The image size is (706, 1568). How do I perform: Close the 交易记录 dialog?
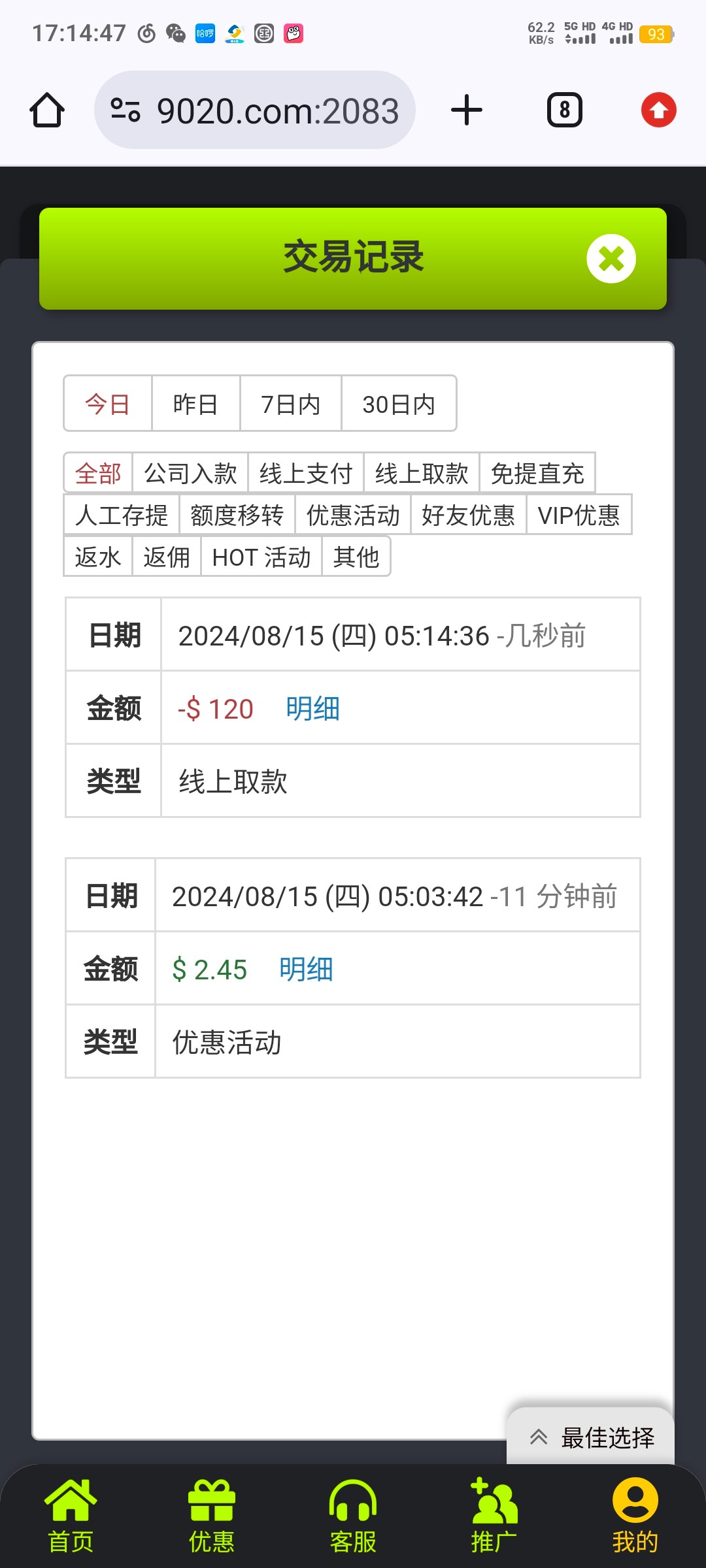tap(611, 259)
